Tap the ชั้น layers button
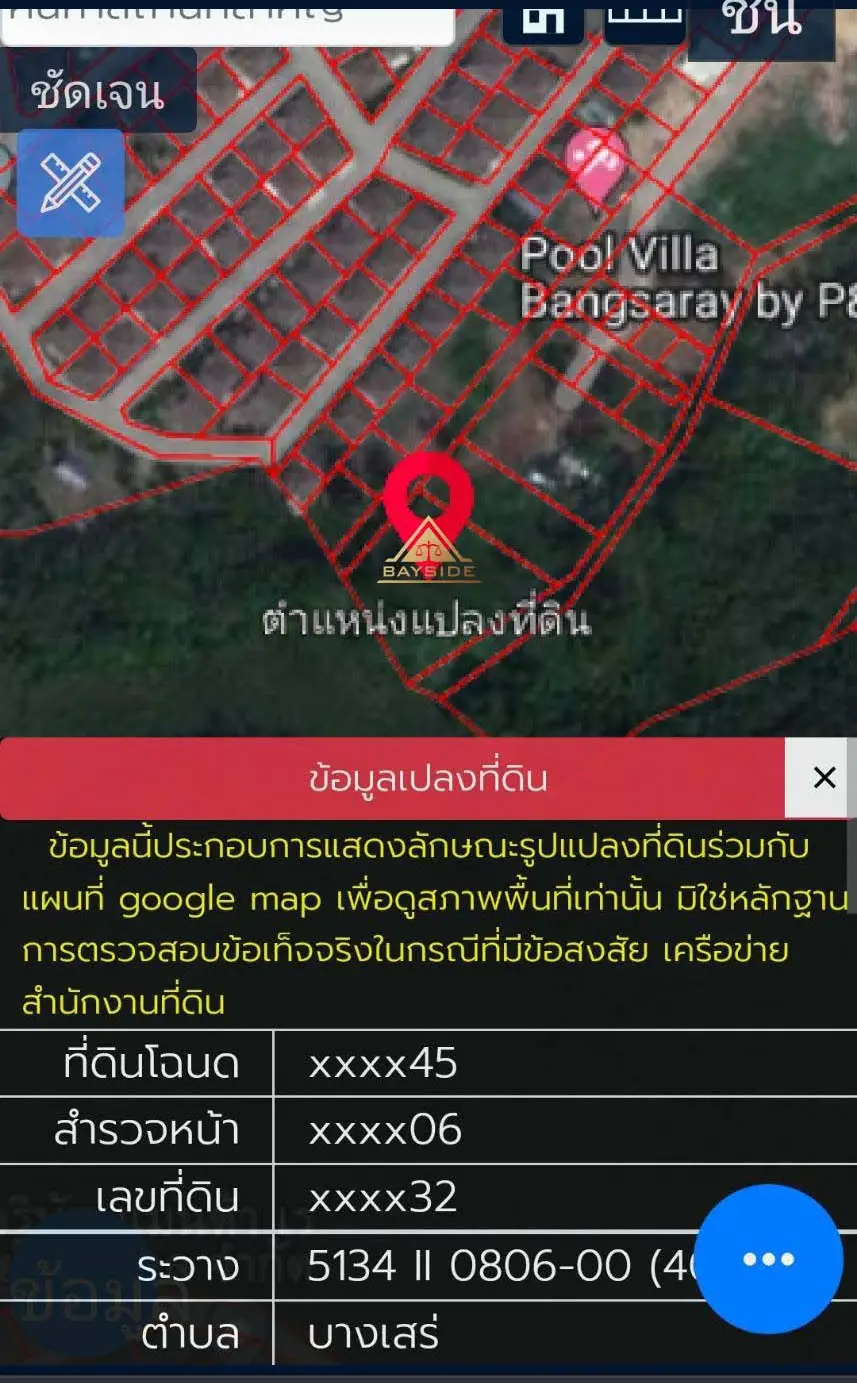This screenshot has width=857, height=1383. [763, 24]
